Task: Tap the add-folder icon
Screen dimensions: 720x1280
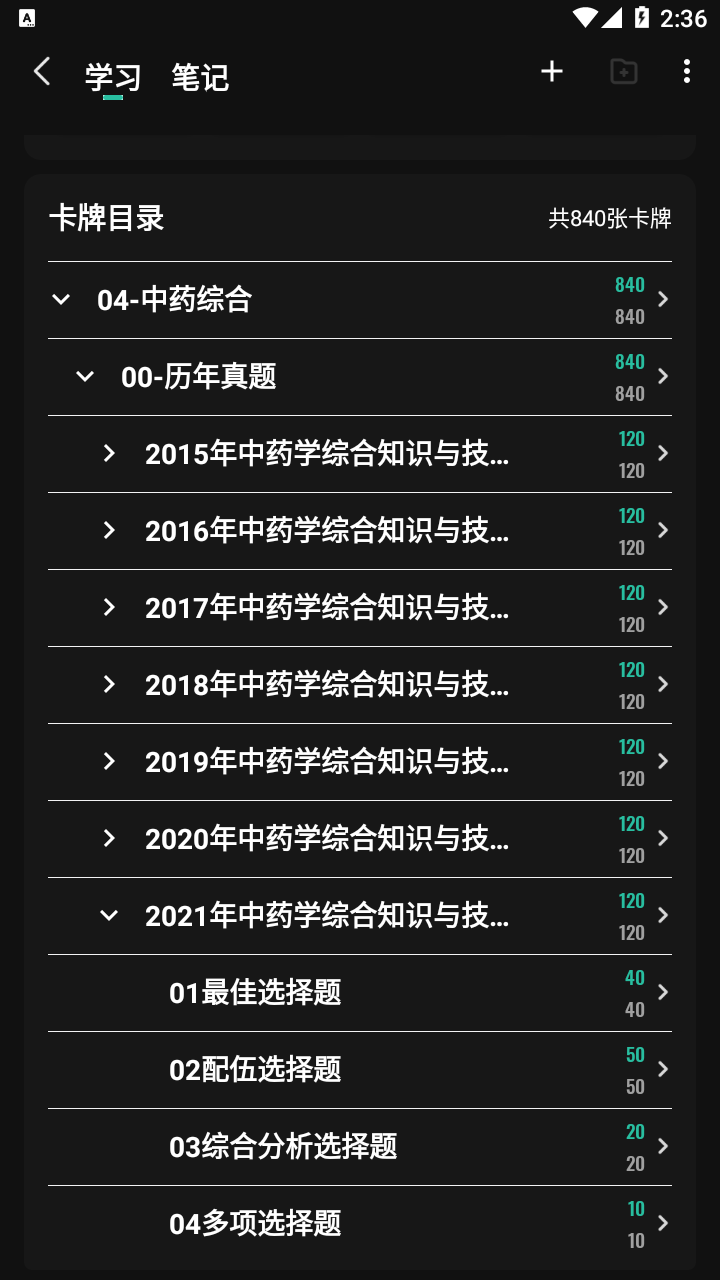Action: (x=624, y=71)
